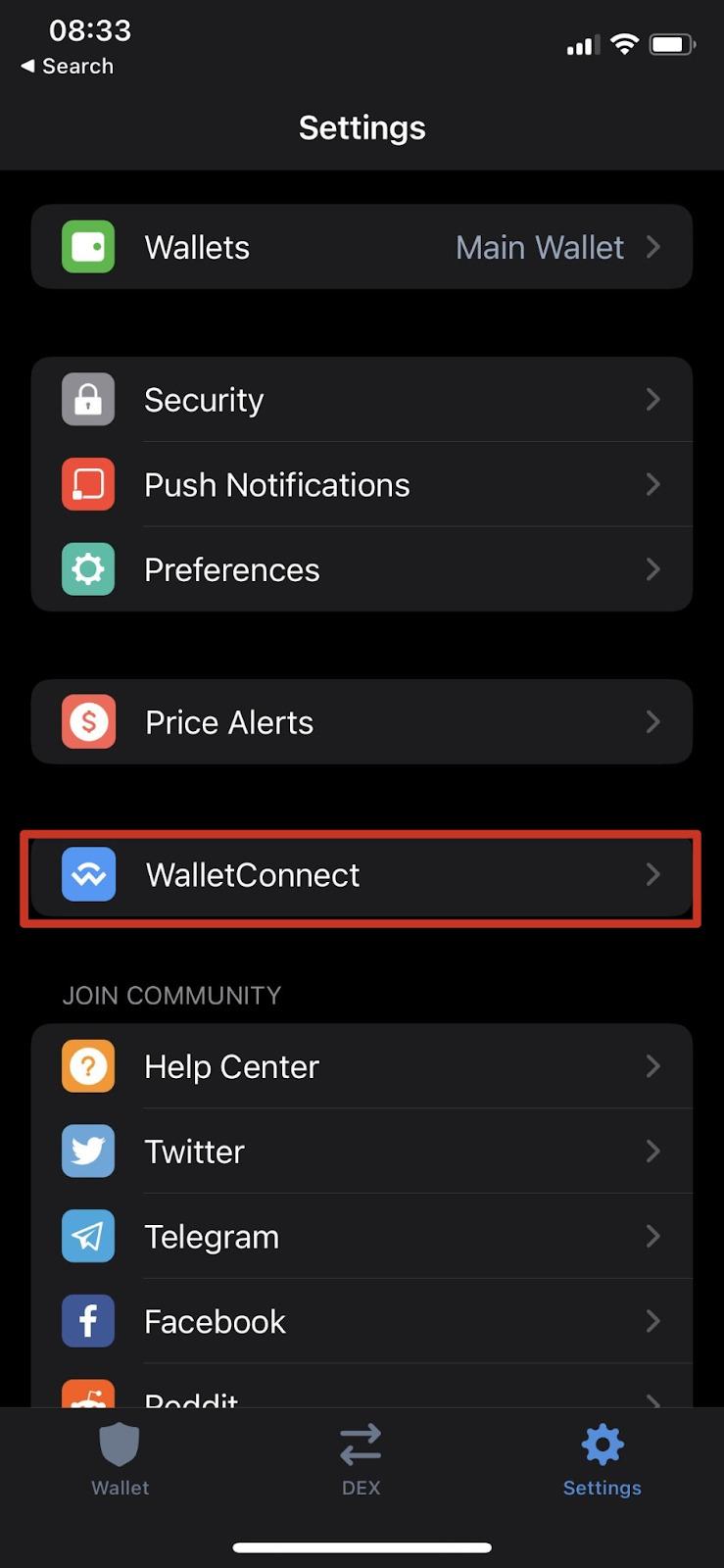
Task: Expand the WalletConnect row chevron
Action: [x=653, y=874]
